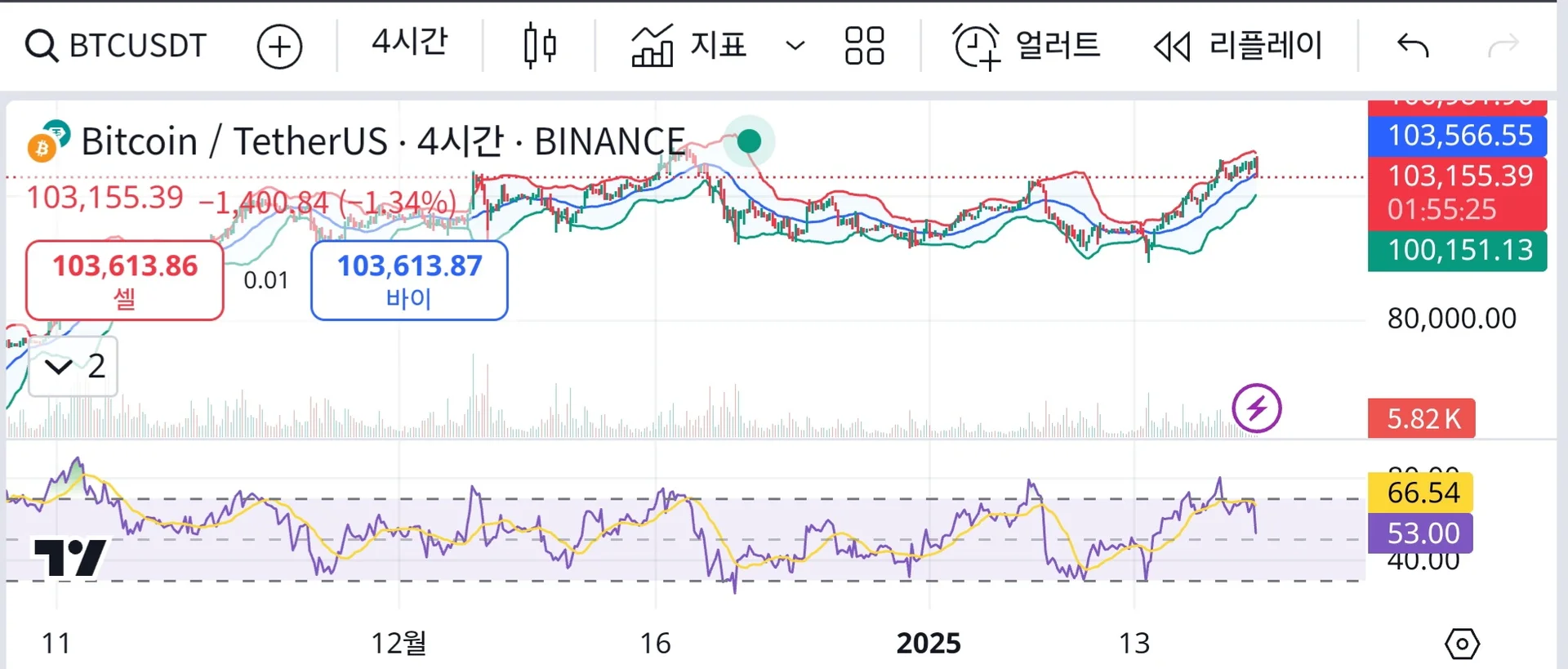The width and height of the screenshot is (1568, 669).
Task: Open the layout grid selector
Action: (864, 46)
